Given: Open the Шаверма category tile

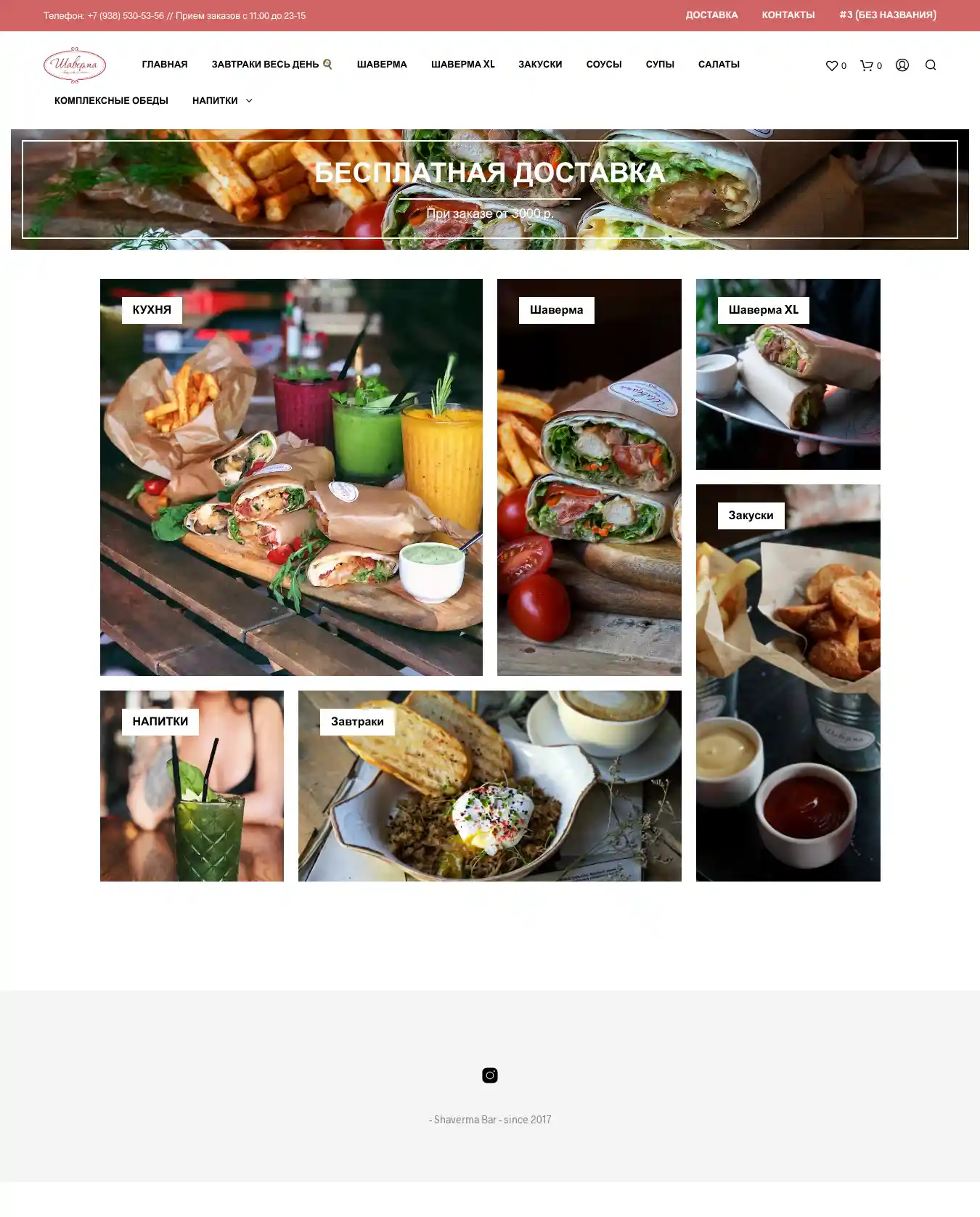Looking at the screenshot, I should (x=589, y=477).
